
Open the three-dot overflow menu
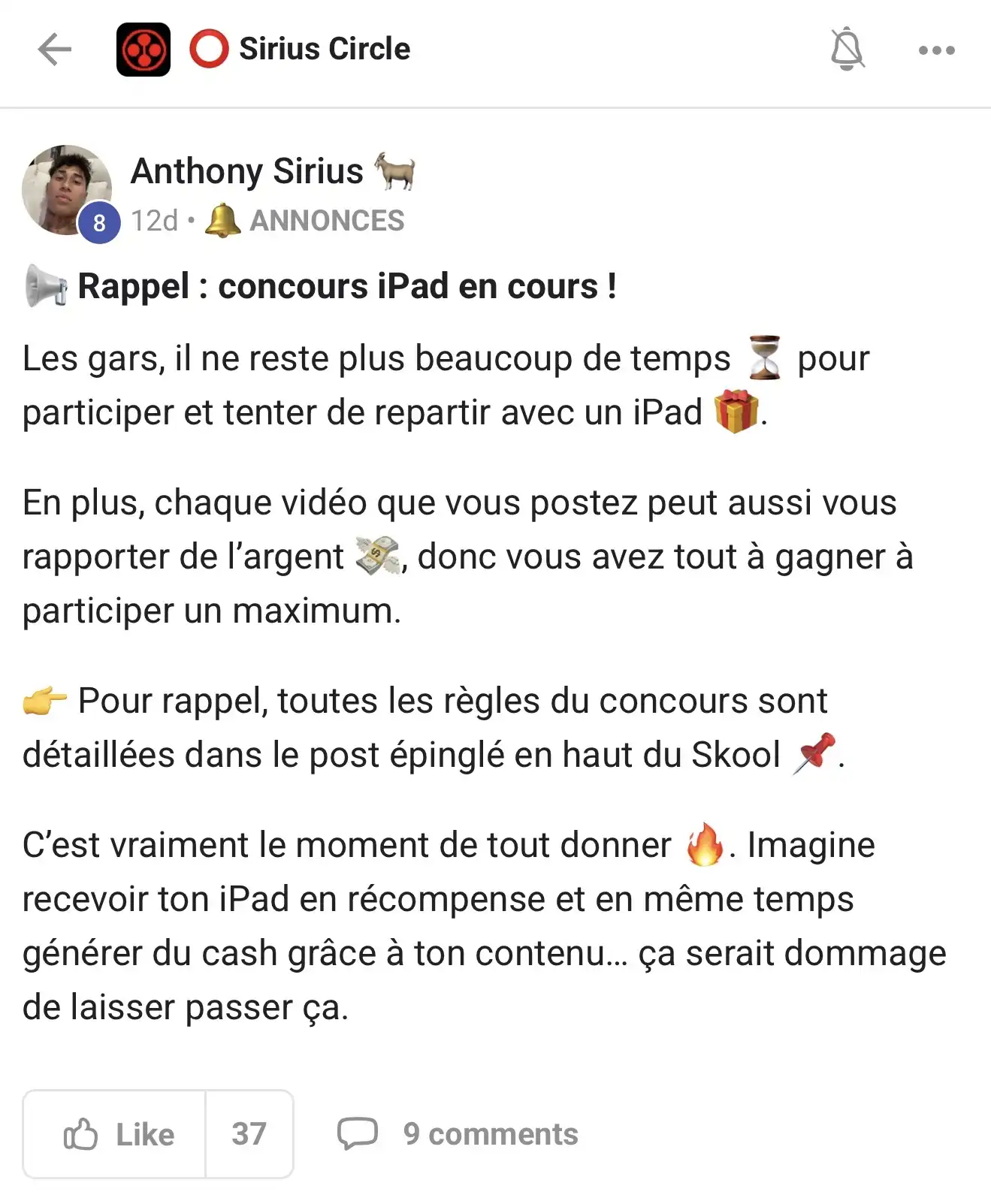pos(936,50)
